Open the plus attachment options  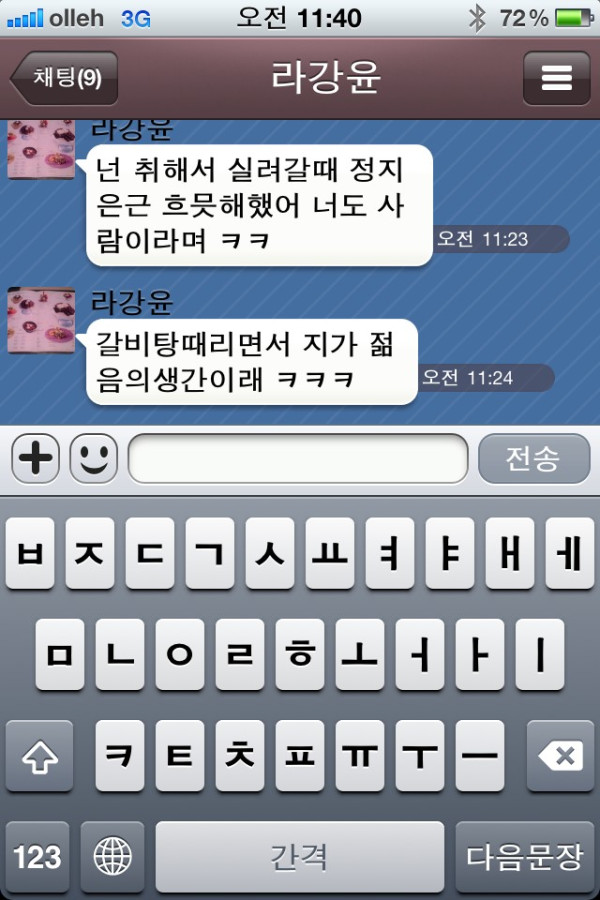click(x=36, y=459)
